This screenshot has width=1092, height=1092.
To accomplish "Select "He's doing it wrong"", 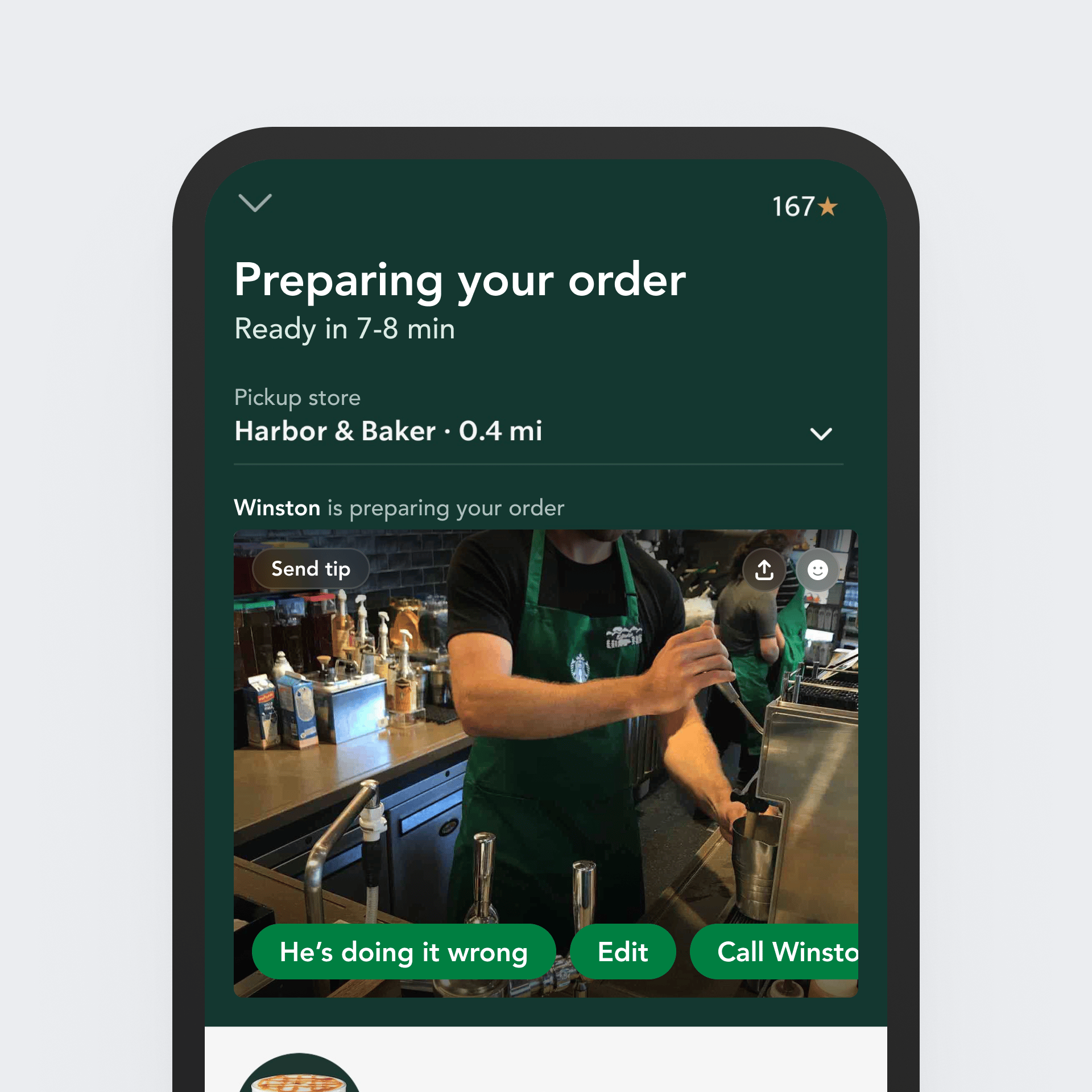I will click(x=403, y=952).
